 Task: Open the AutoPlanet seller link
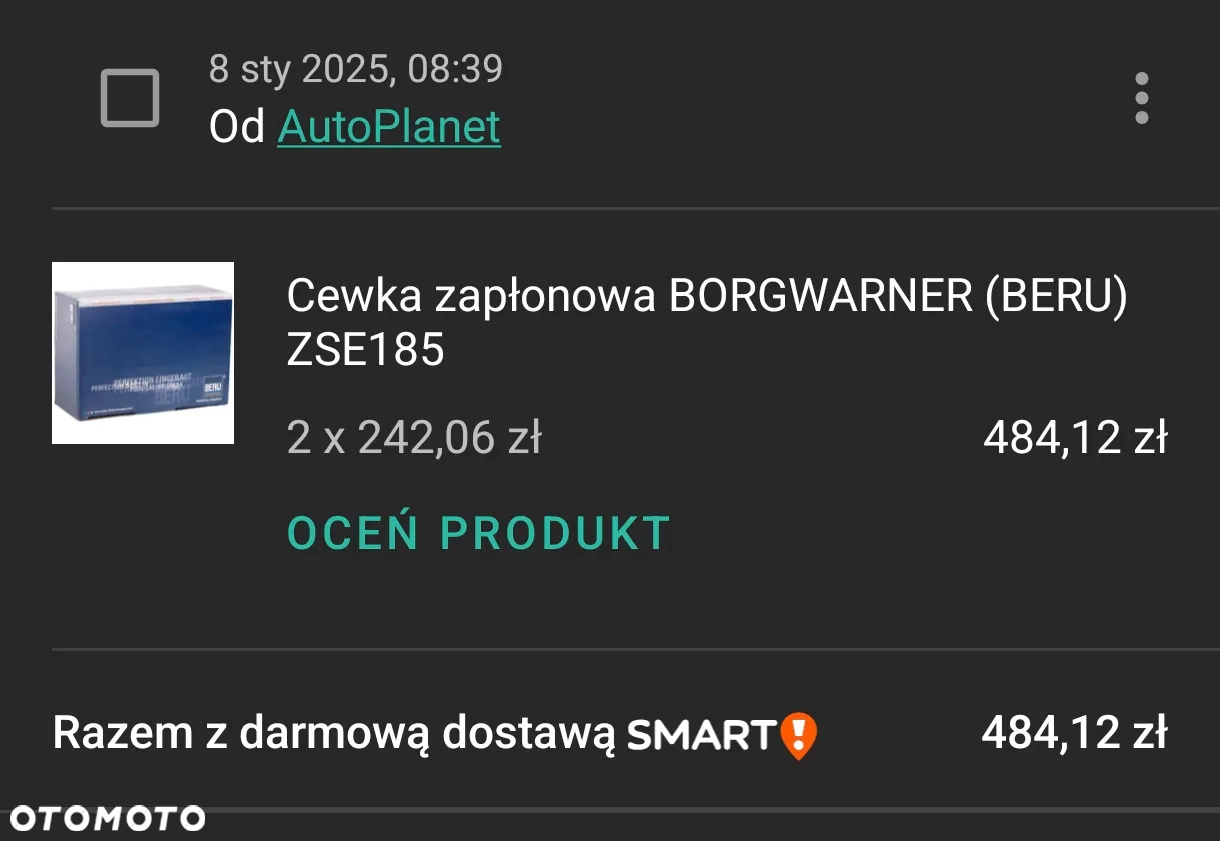[x=389, y=127]
